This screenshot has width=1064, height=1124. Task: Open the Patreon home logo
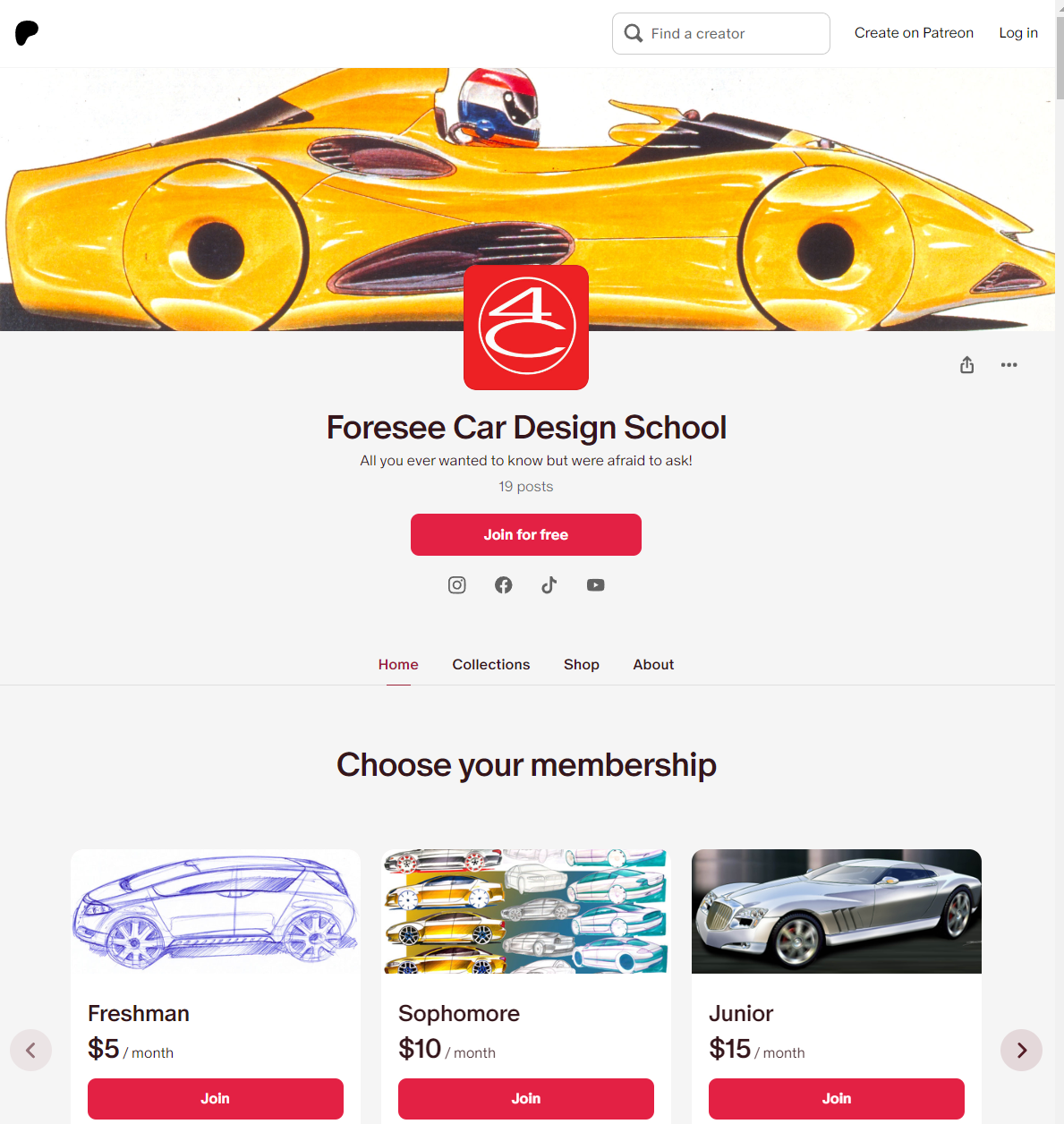click(x=27, y=33)
